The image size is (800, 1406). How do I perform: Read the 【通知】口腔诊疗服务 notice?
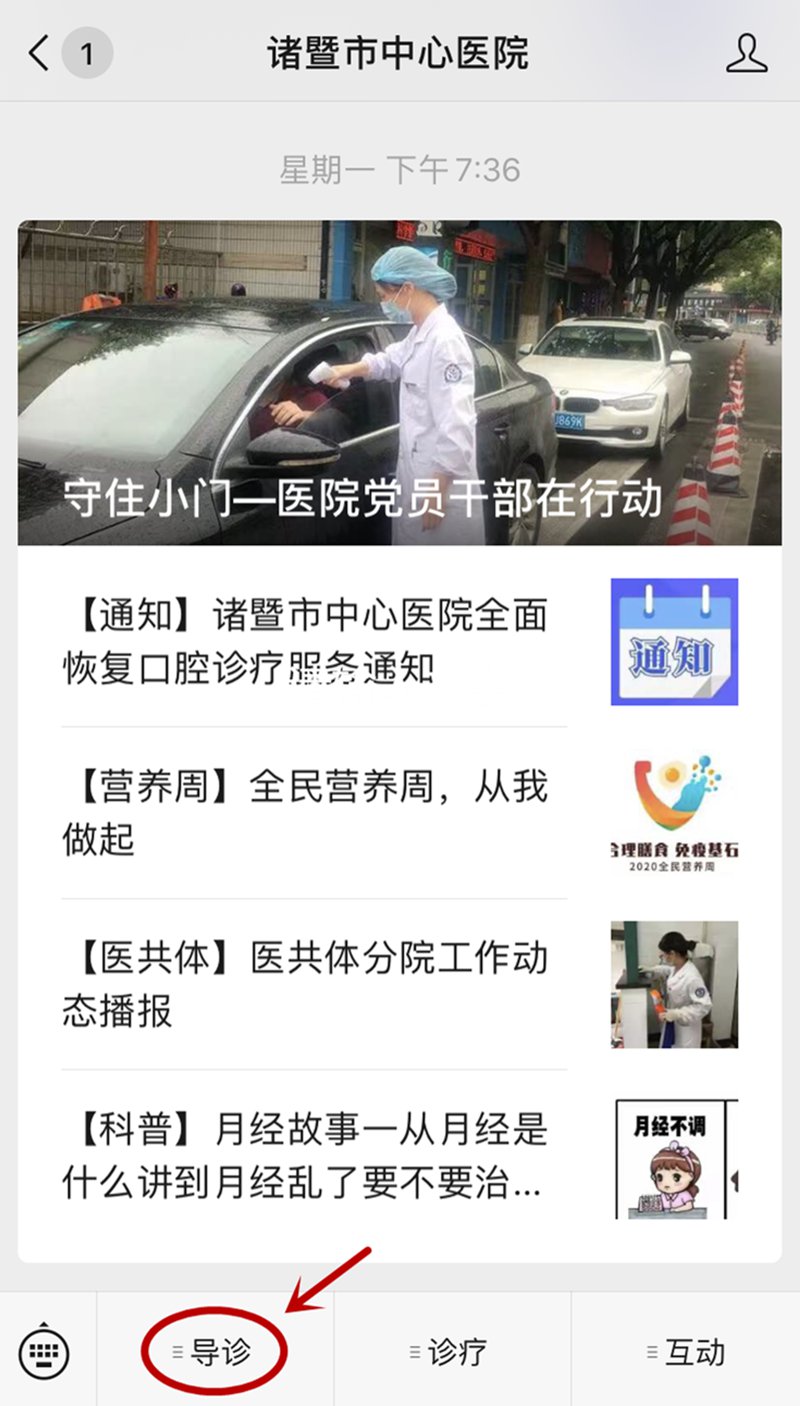point(305,642)
